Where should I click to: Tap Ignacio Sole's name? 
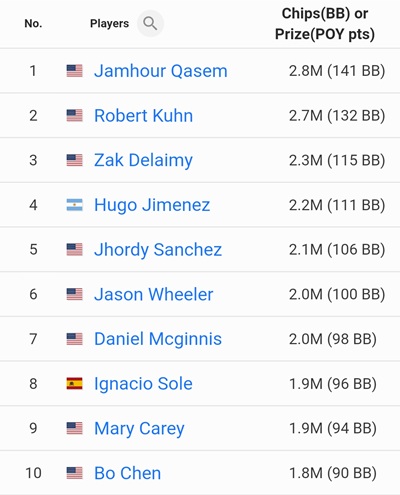point(143,384)
